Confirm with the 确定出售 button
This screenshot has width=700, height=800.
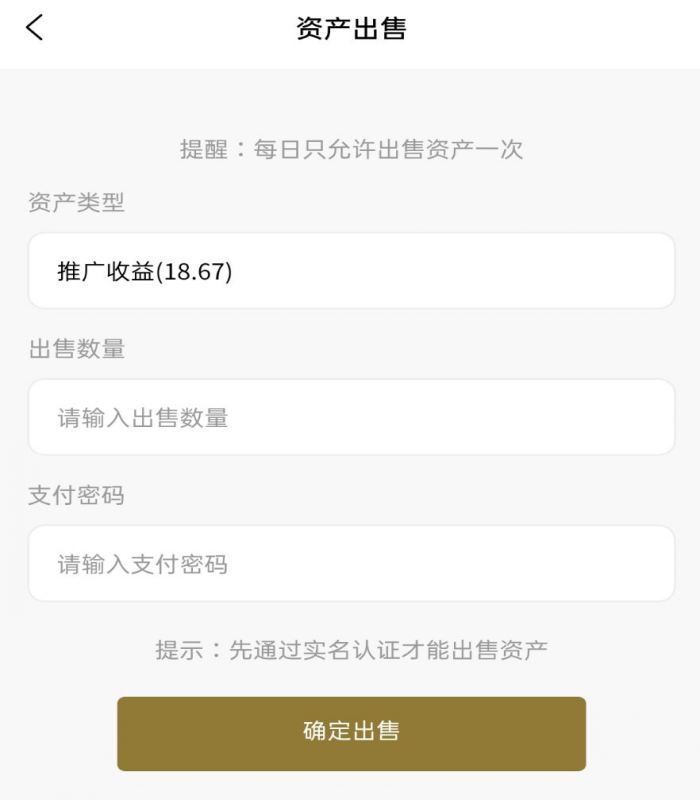click(351, 733)
